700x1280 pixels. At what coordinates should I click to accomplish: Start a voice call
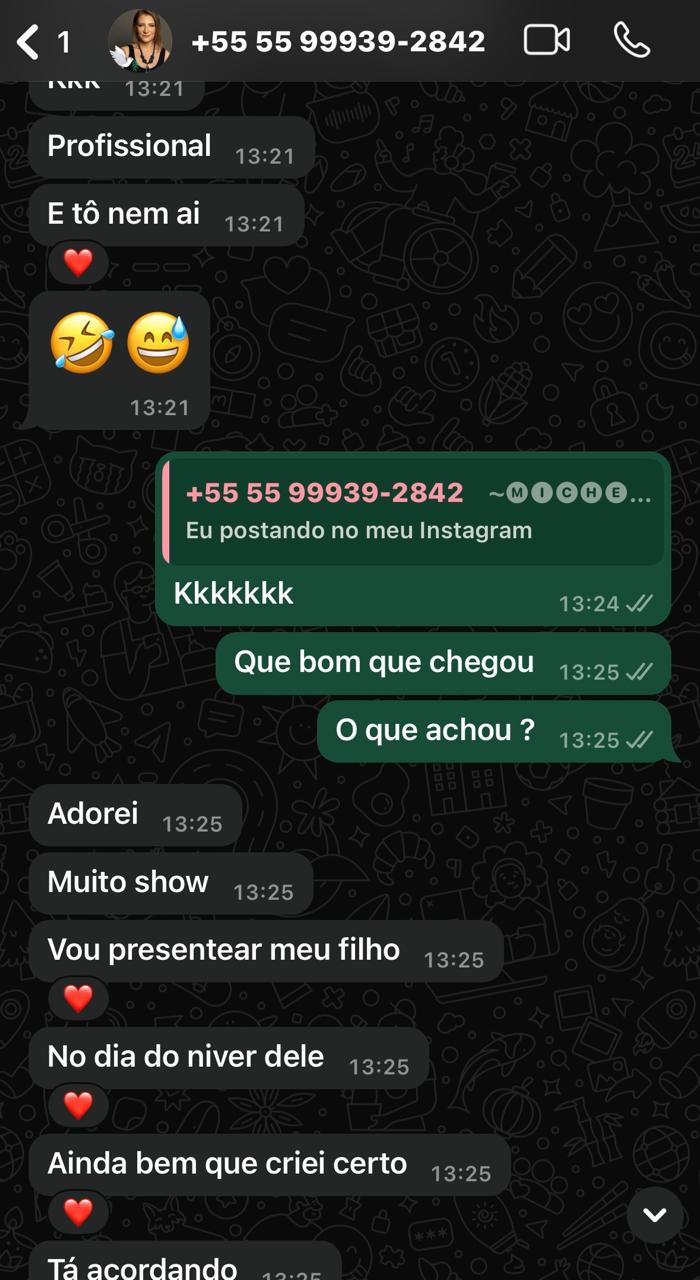[631, 41]
